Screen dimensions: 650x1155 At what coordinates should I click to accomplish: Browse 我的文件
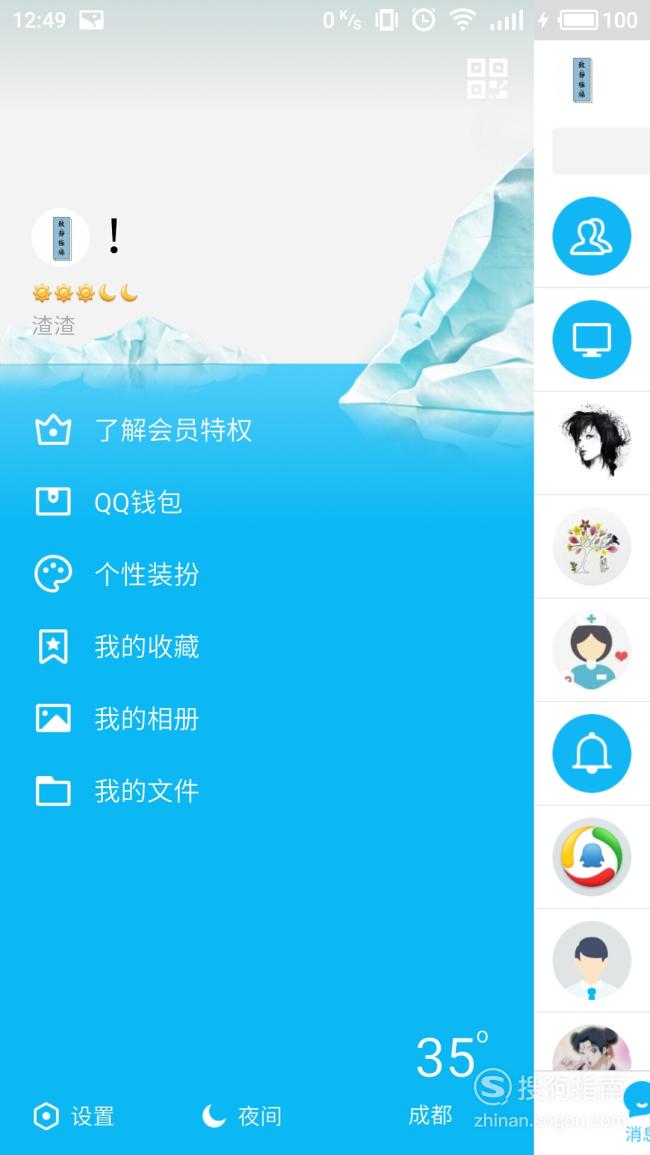point(146,791)
